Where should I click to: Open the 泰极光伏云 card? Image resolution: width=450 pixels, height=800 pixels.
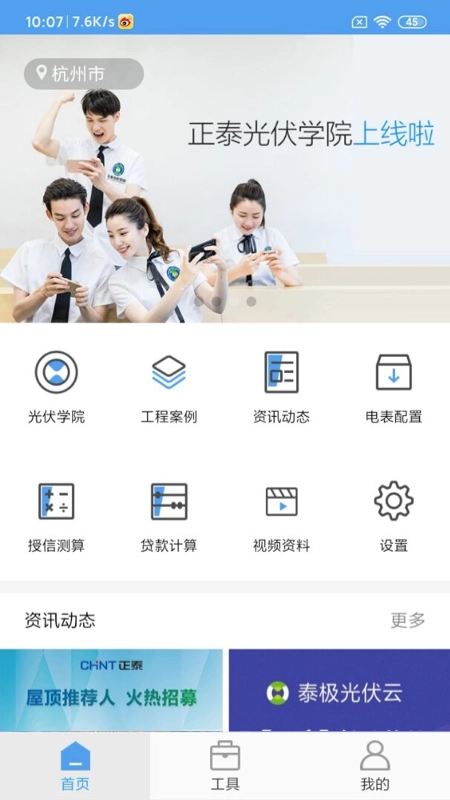click(339, 690)
